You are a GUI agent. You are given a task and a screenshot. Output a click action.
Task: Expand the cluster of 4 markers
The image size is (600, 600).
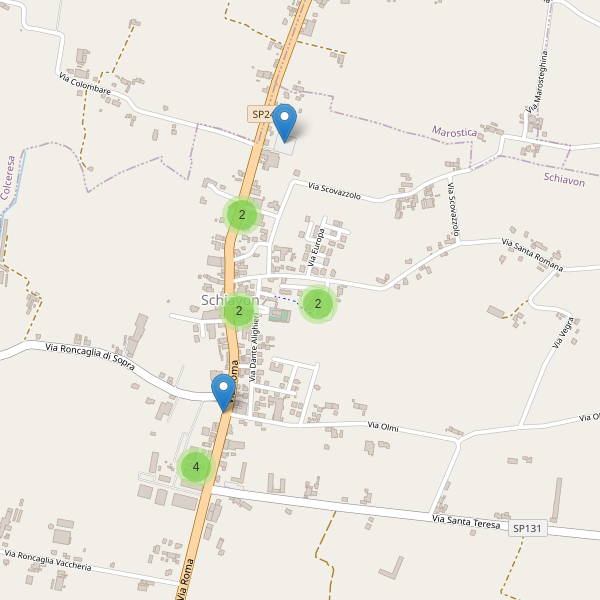196,466
